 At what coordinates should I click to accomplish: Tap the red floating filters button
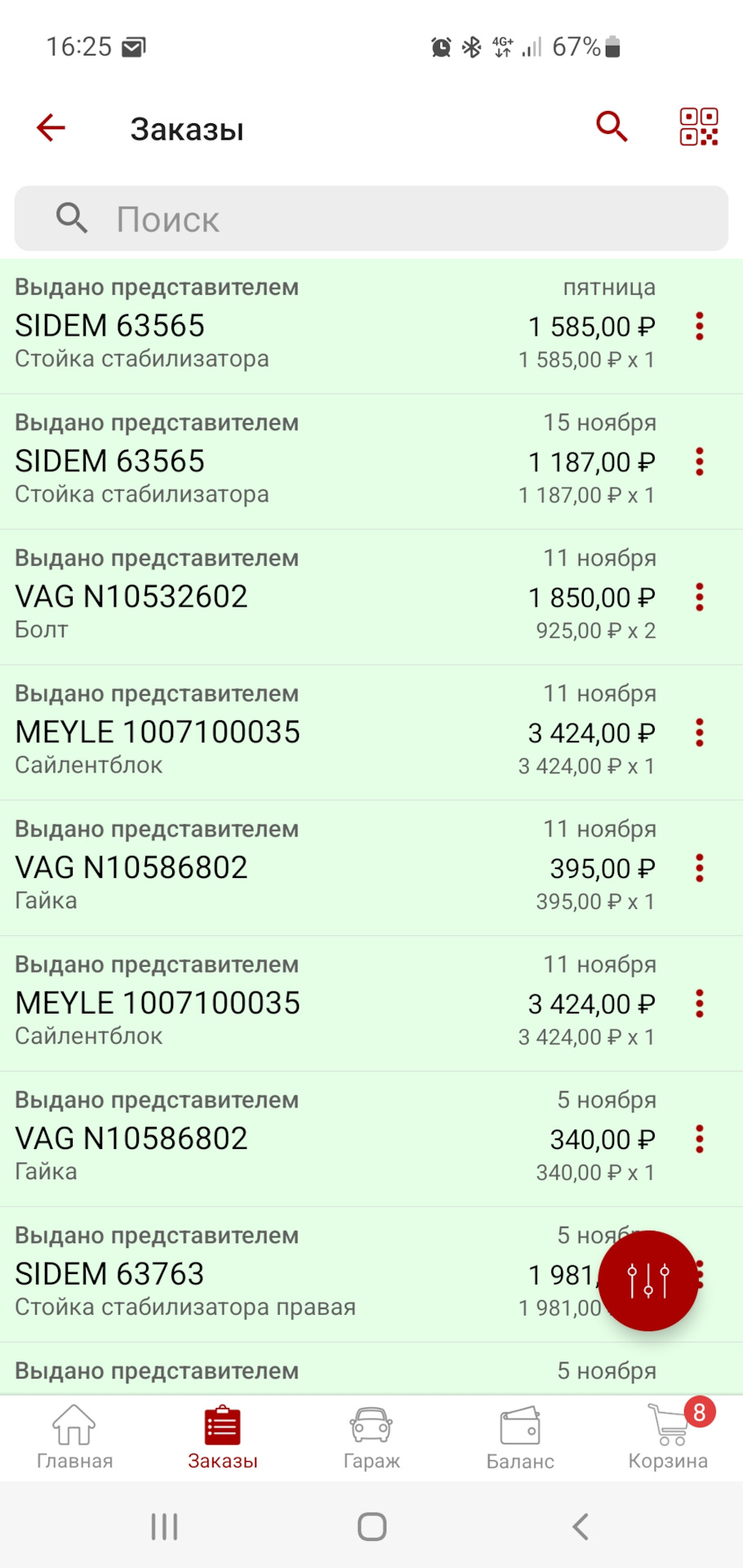[x=648, y=1279]
